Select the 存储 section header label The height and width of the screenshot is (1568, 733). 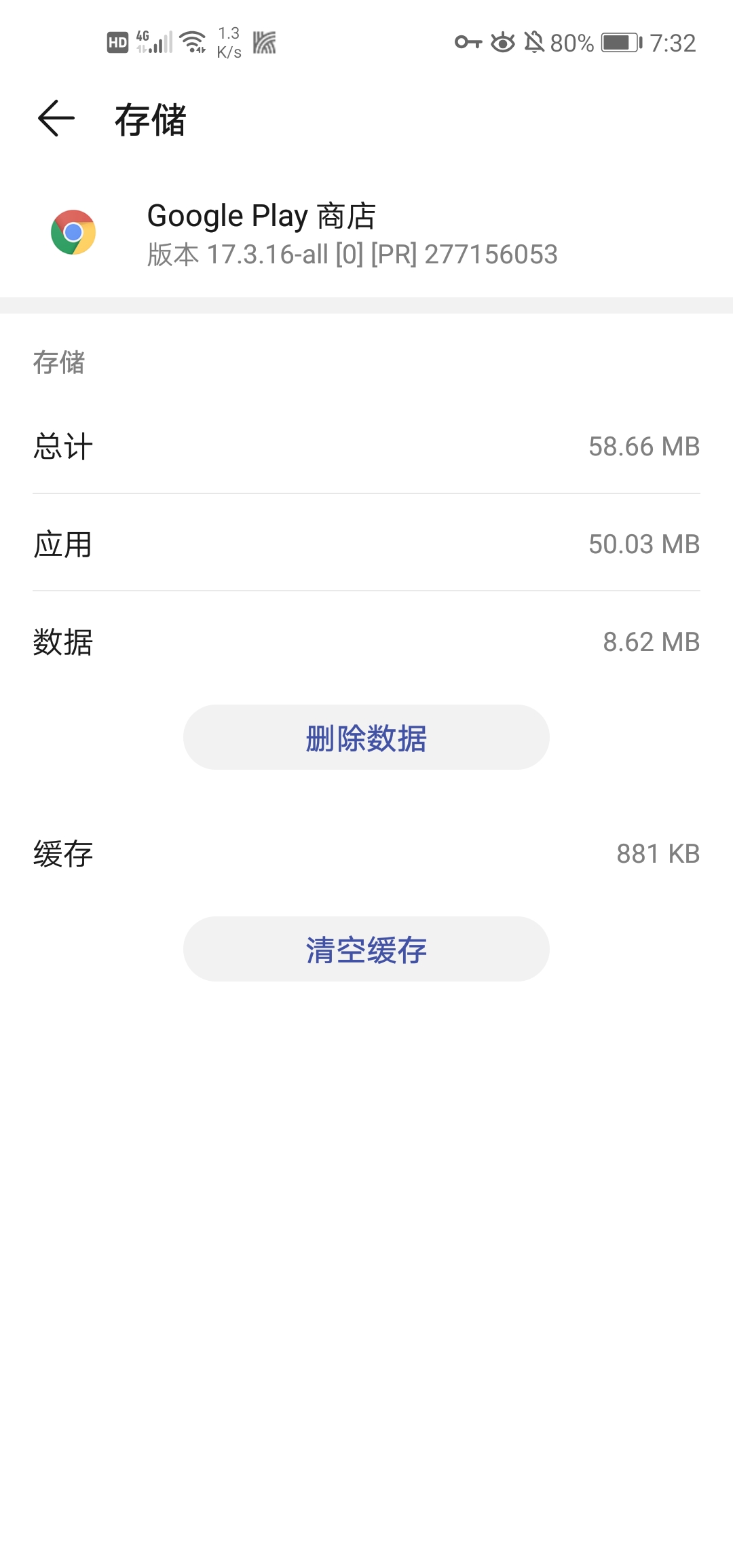(x=60, y=364)
